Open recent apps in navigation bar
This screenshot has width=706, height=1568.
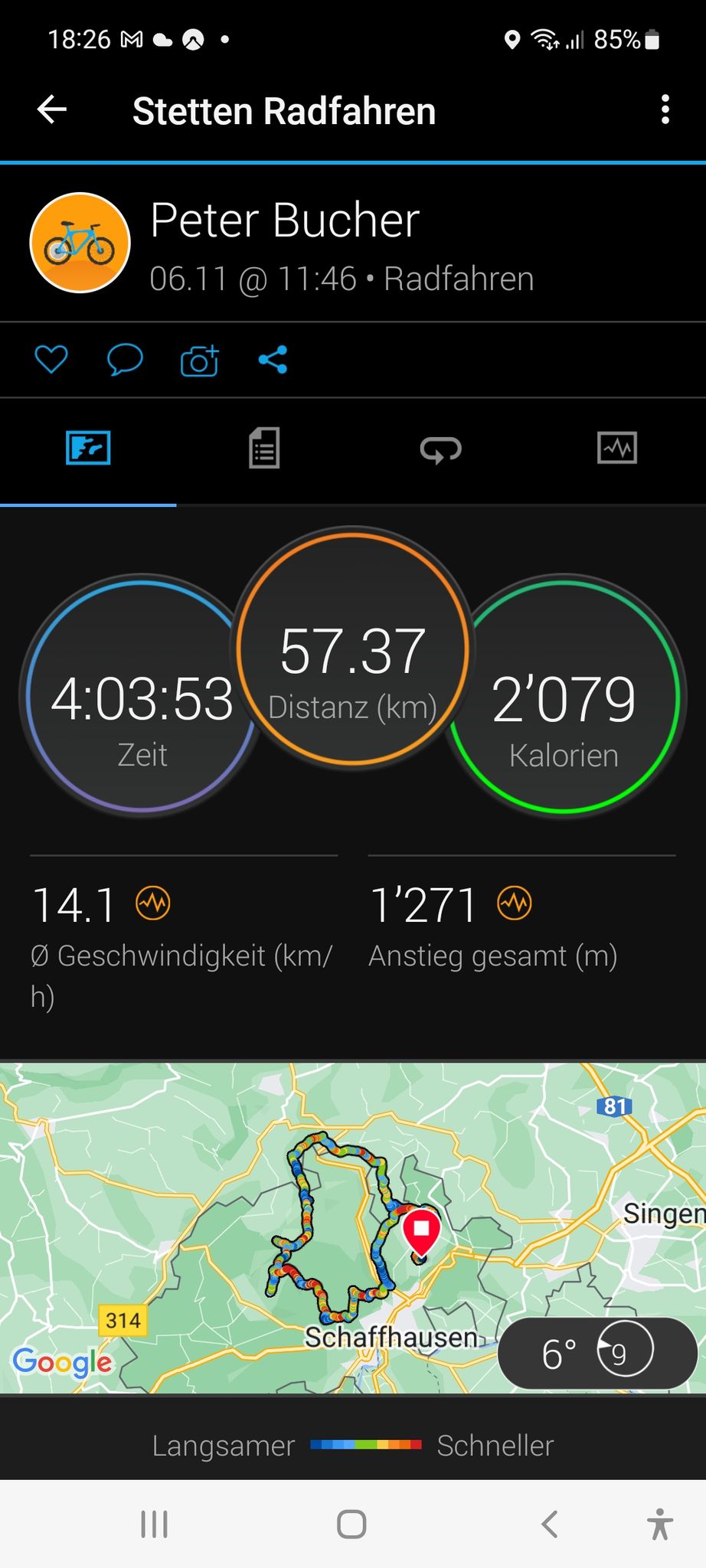tap(154, 1524)
